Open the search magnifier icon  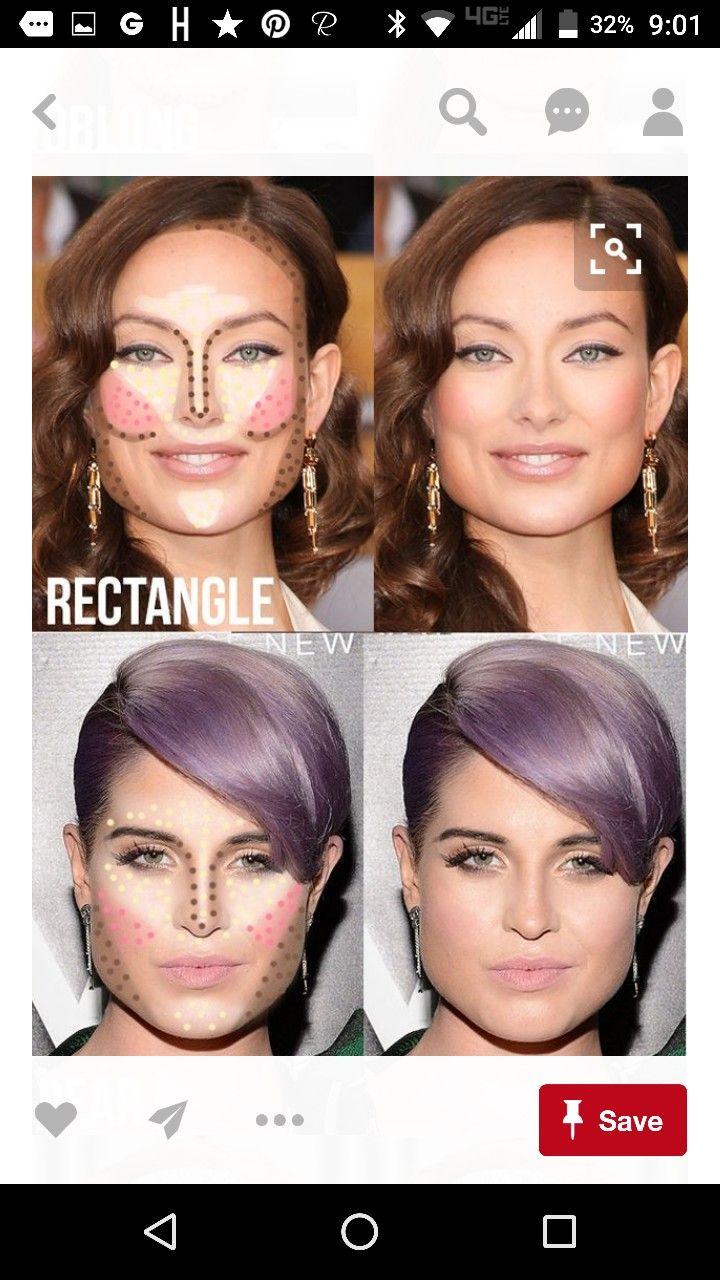pos(462,112)
